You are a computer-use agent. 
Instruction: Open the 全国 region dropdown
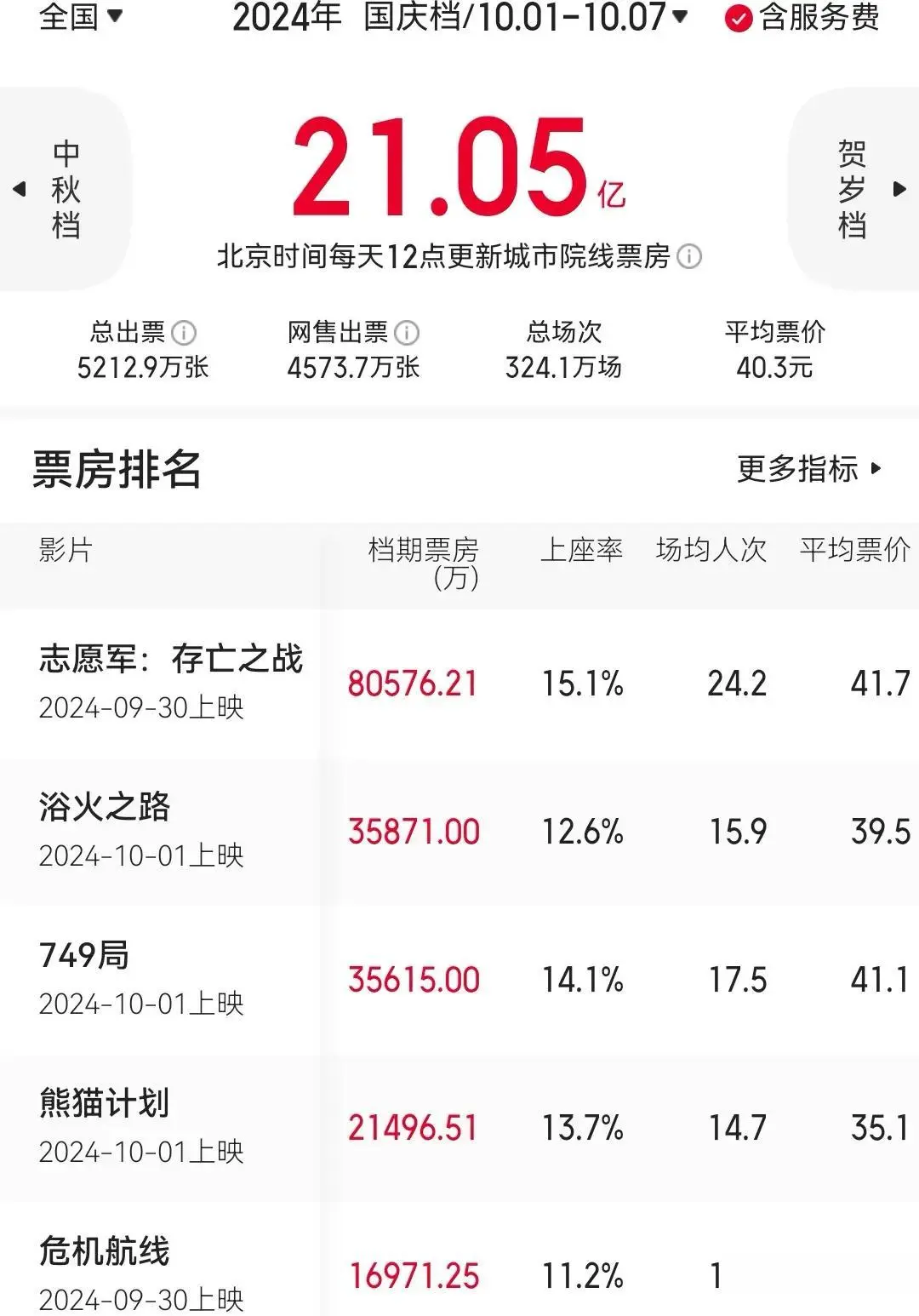coord(81,16)
